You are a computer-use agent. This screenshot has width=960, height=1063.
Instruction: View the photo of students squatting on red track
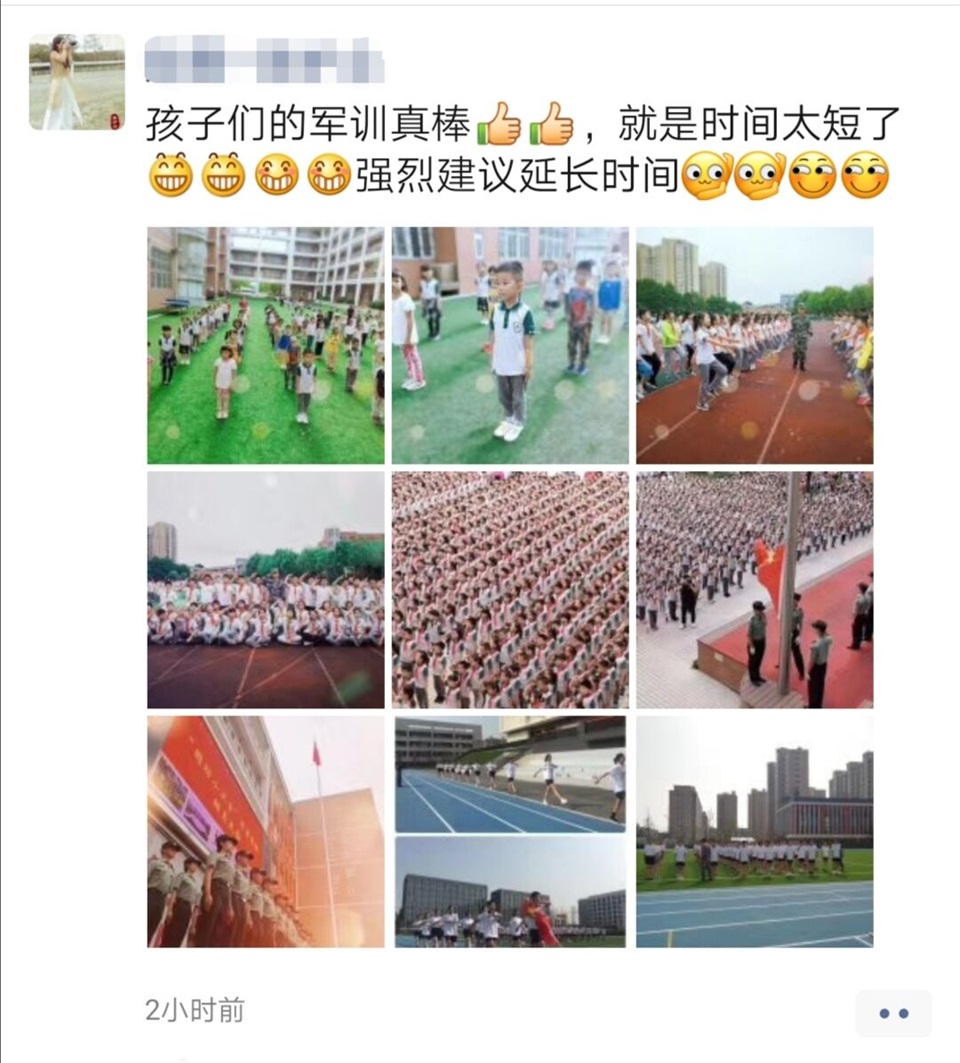click(x=754, y=345)
